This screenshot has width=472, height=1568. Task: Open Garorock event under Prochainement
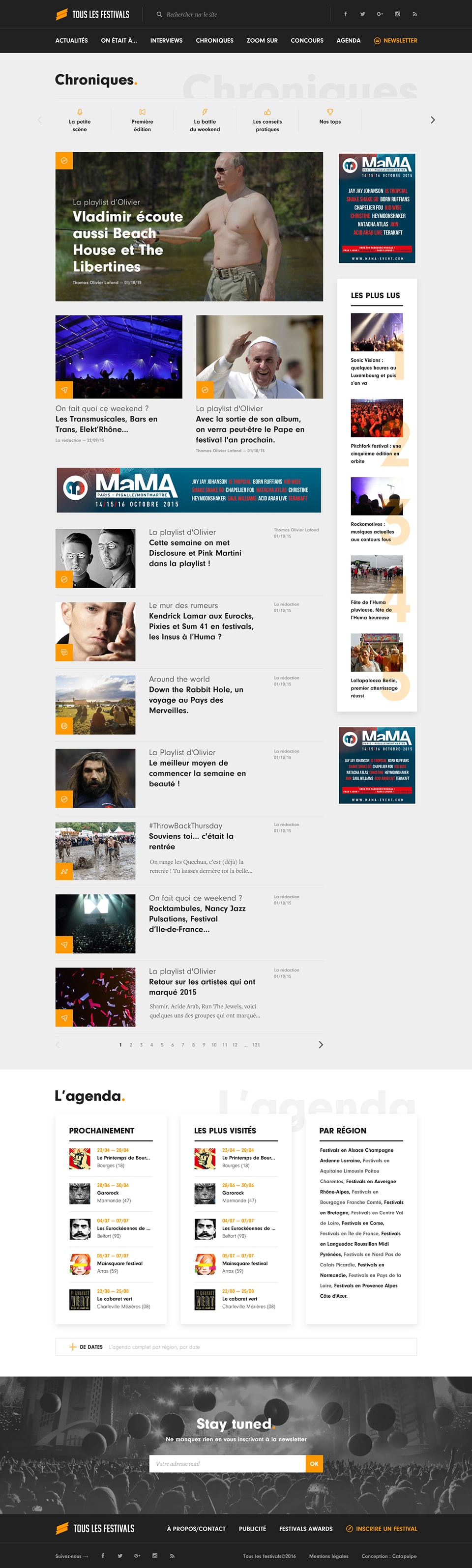click(108, 1193)
